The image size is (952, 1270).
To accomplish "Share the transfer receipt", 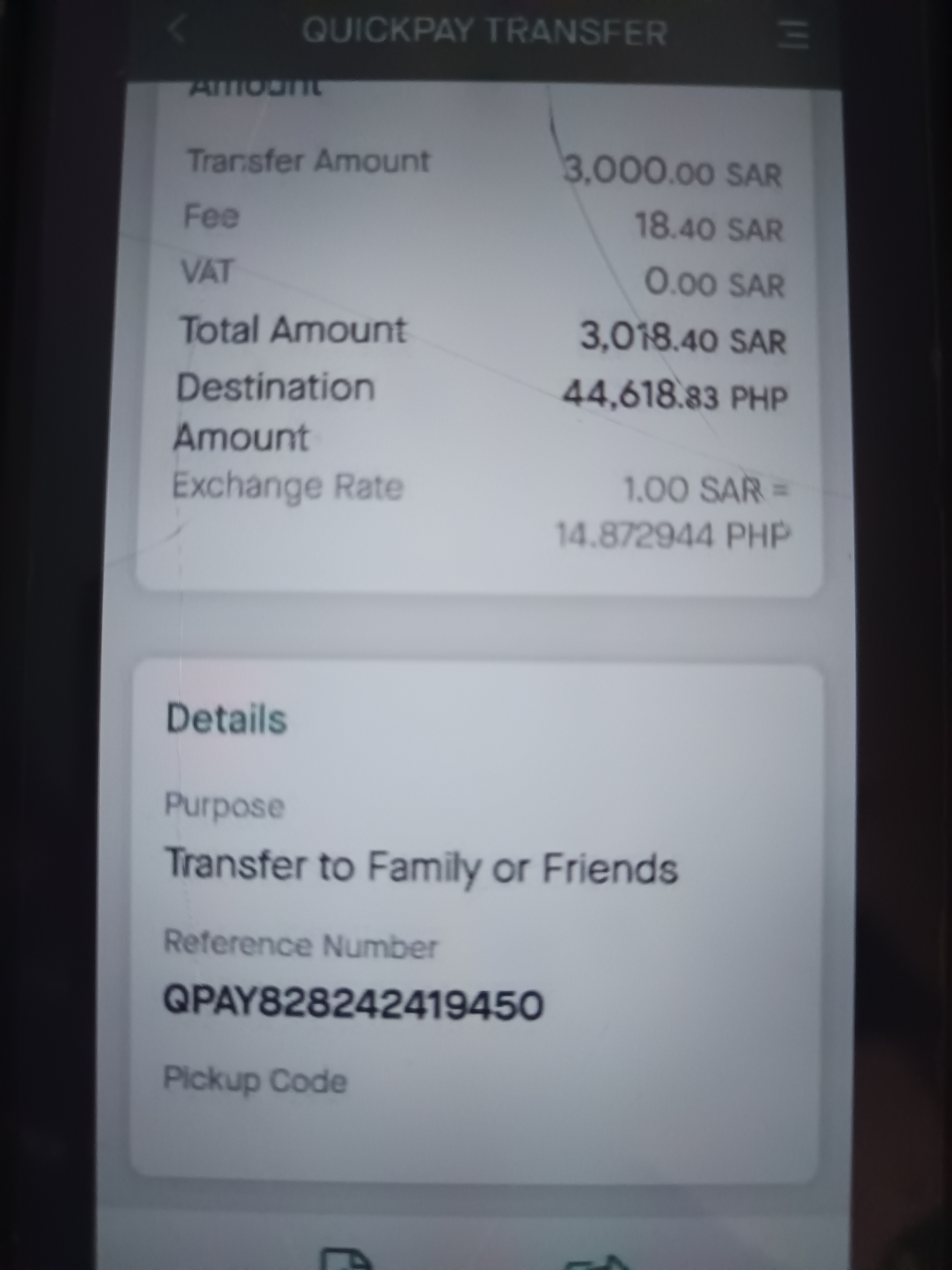I will [597, 1260].
